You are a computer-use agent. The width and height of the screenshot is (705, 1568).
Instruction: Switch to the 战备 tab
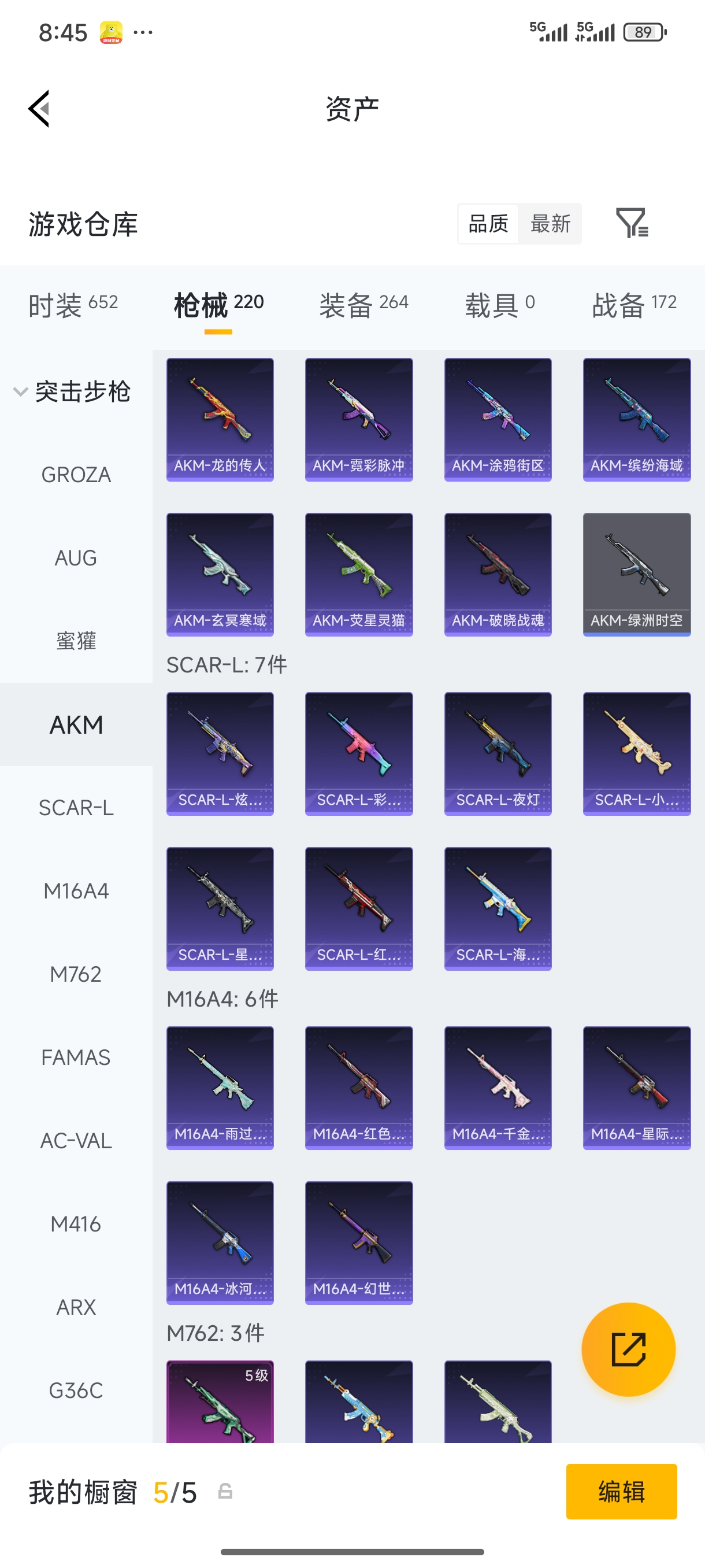coord(634,304)
